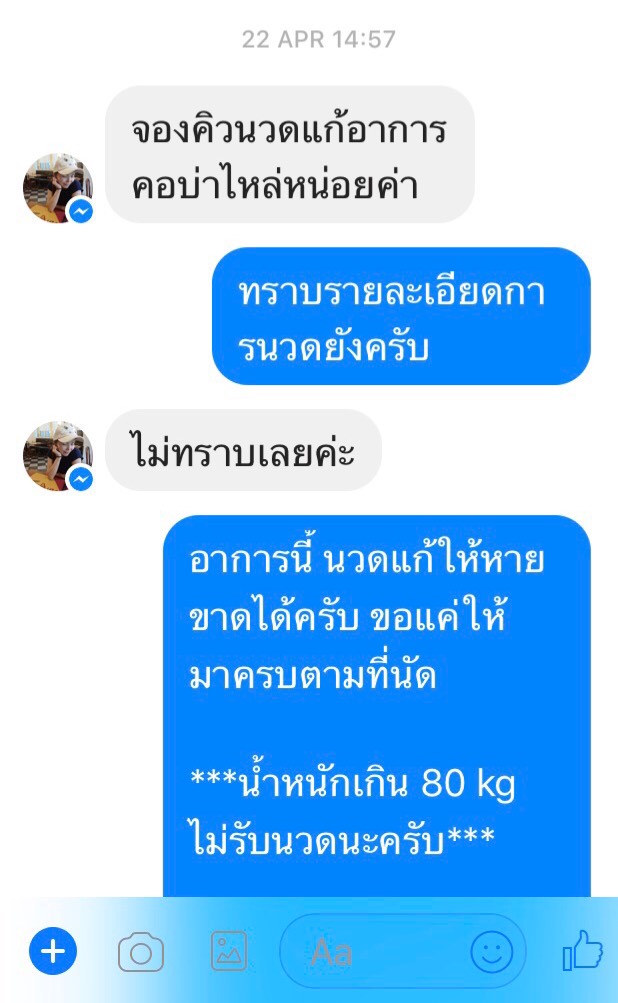Open the photo gallery picker

coord(229,951)
